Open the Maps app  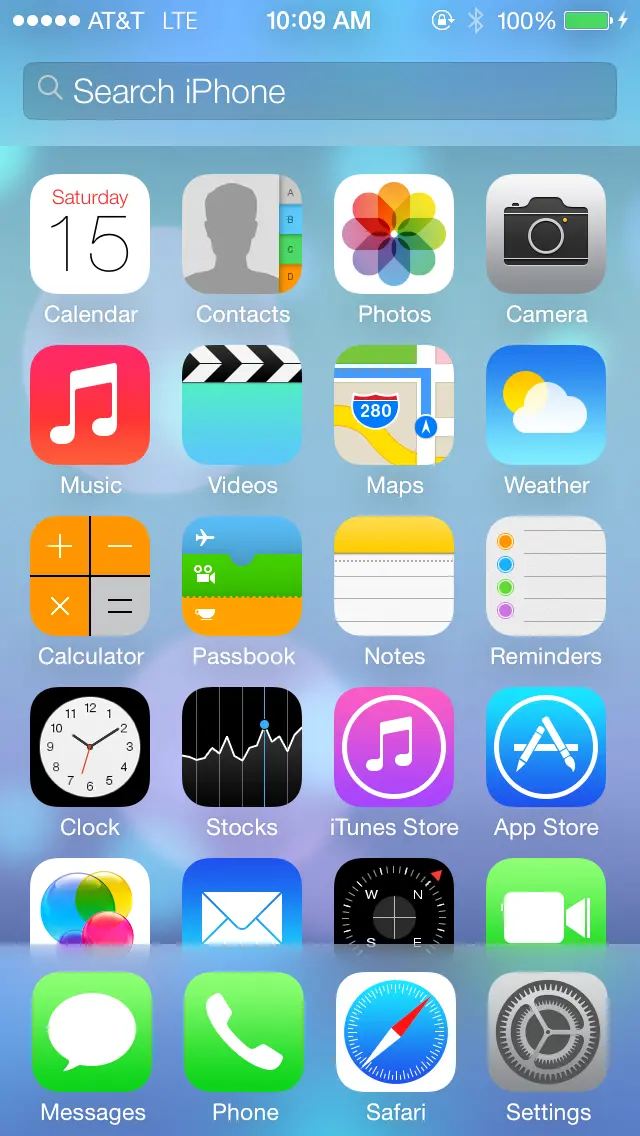click(x=394, y=405)
